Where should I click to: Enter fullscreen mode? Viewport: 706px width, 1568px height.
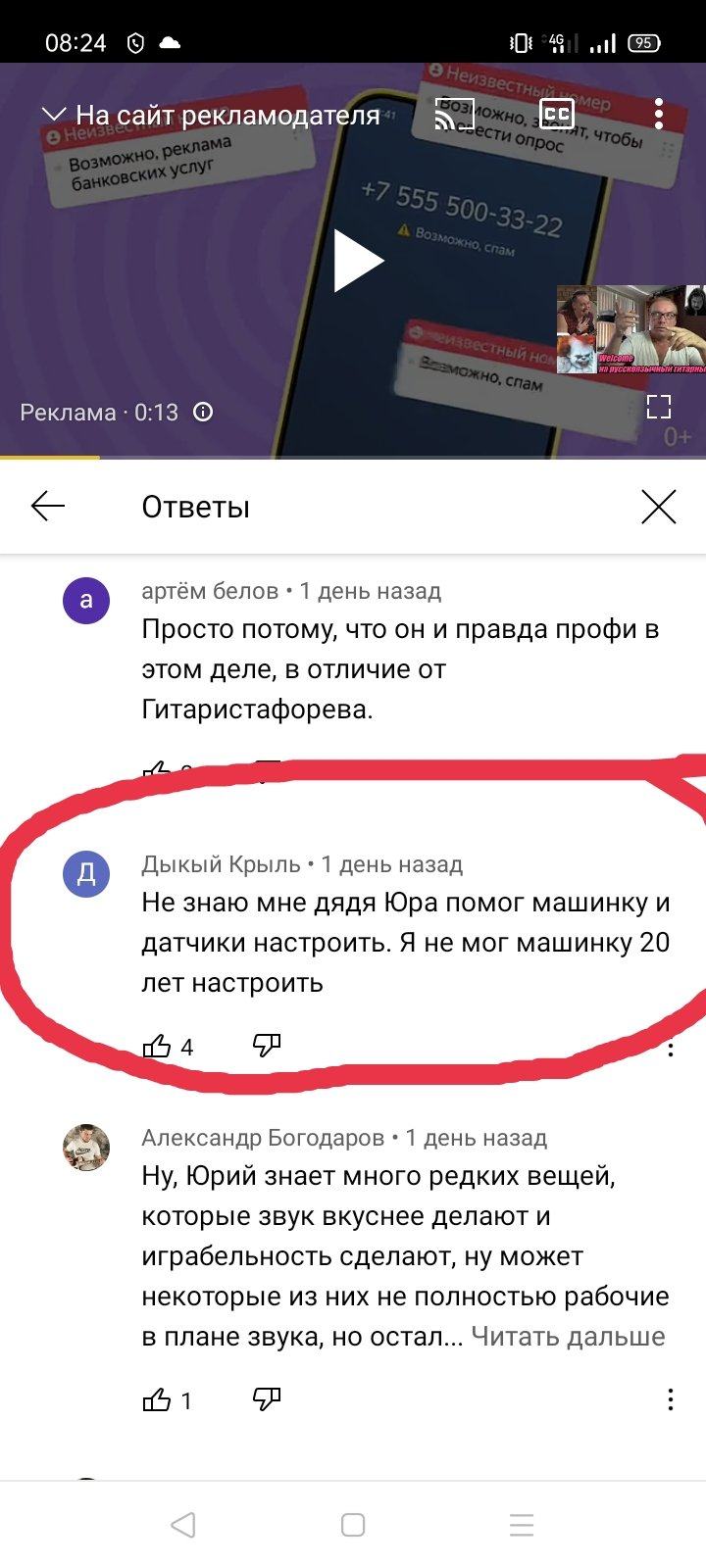659,407
